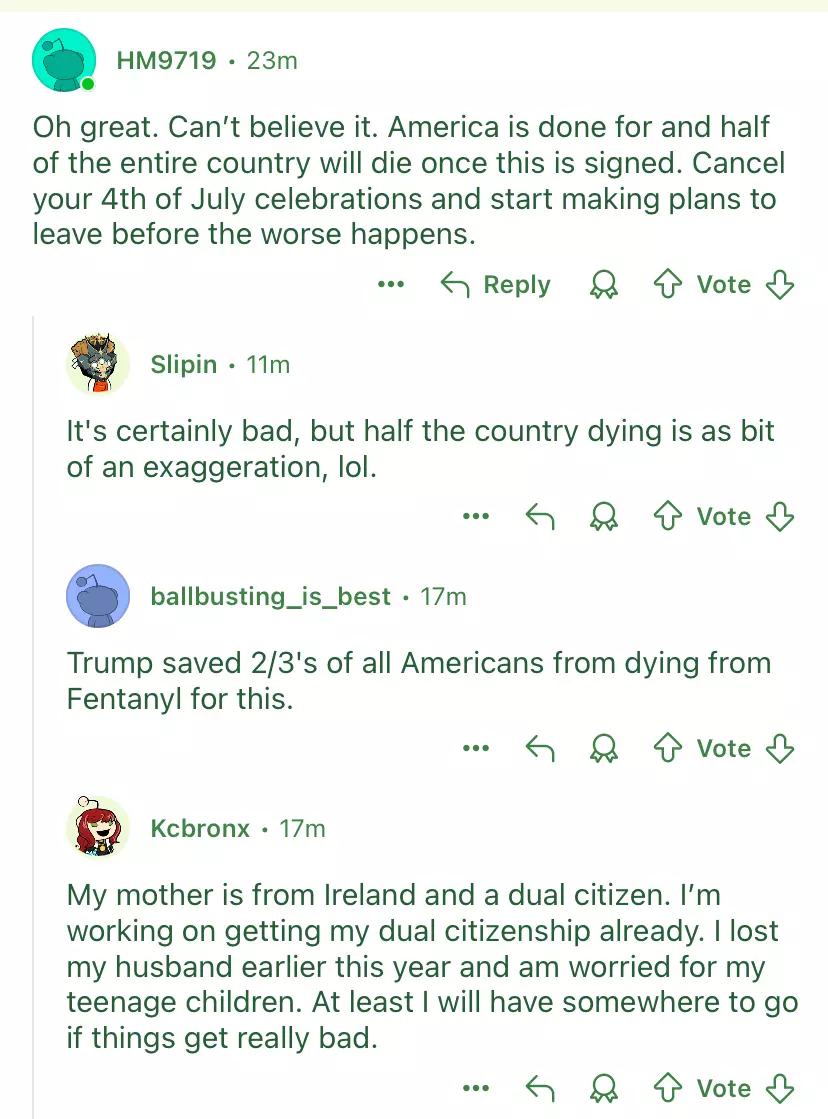The width and height of the screenshot is (828, 1119).
Task: Reply to ballbusting_is_best's comment
Action: click(540, 749)
